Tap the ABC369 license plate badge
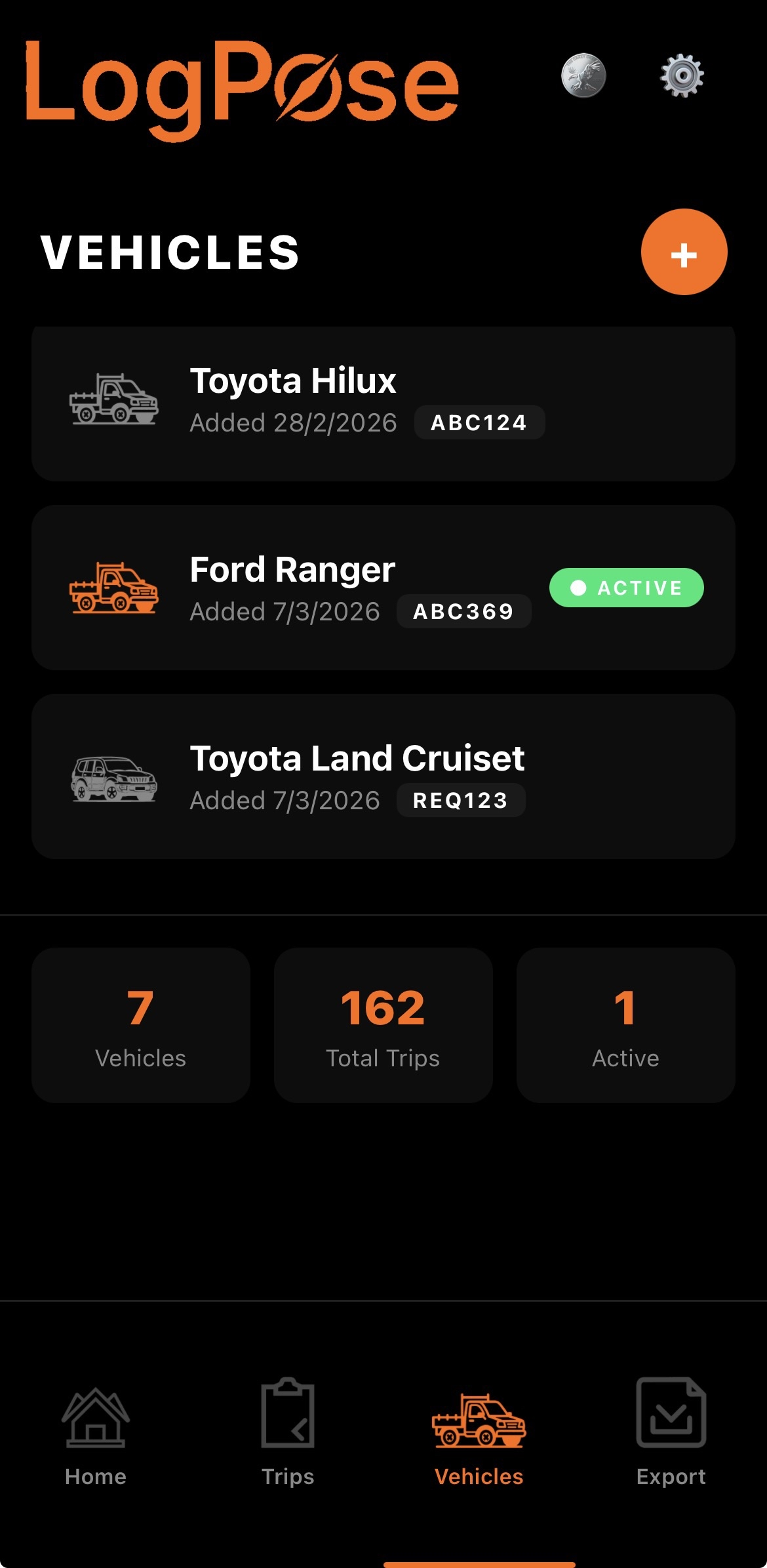This screenshot has height=1568, width=767. [x=464, y=611]
